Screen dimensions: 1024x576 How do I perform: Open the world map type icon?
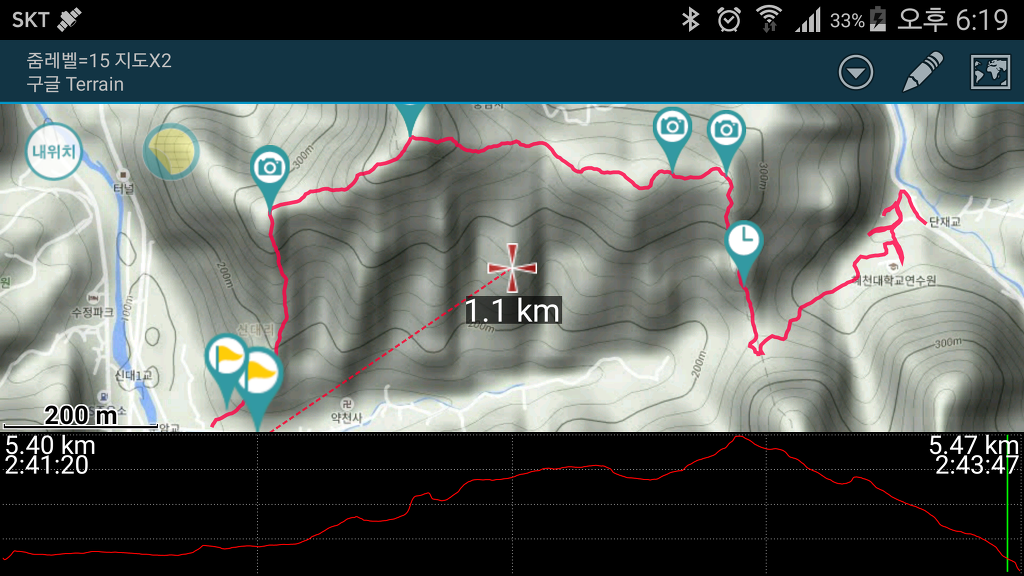click(x=990, y=72)
